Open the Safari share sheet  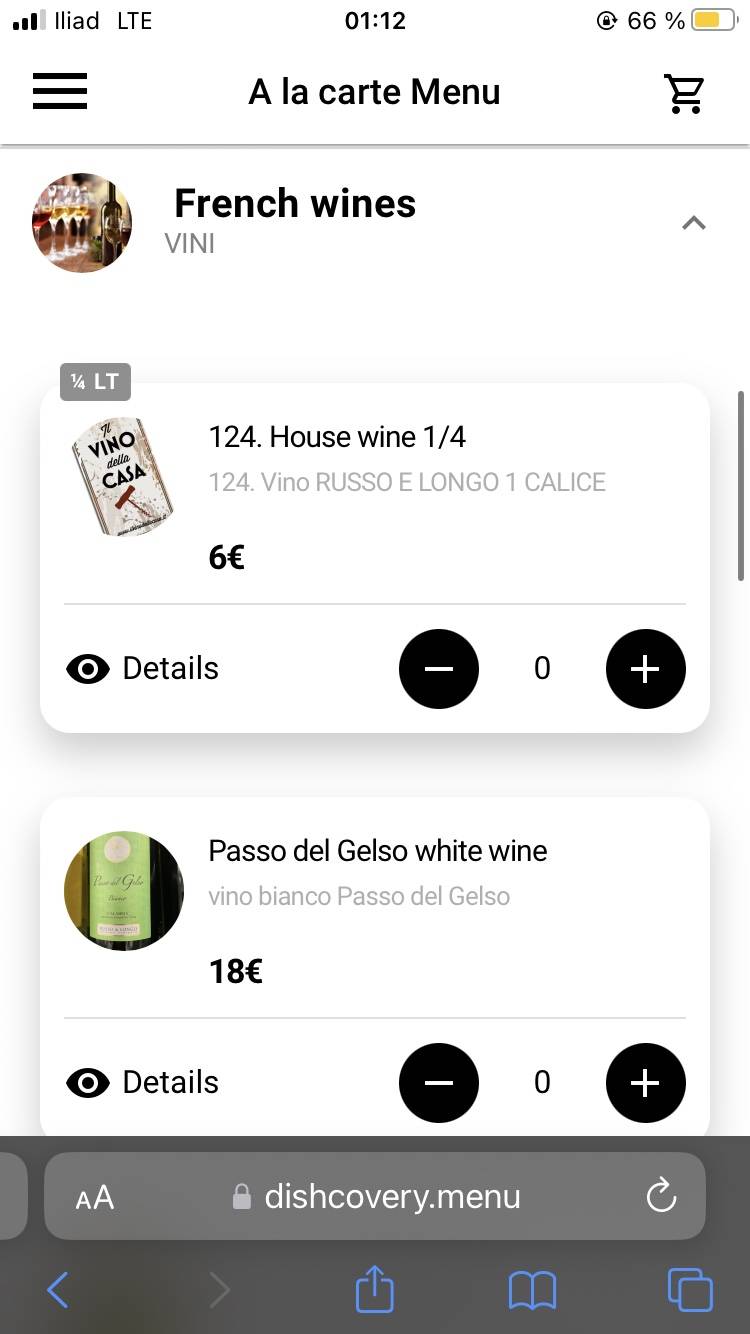[x=374, y=1290]
